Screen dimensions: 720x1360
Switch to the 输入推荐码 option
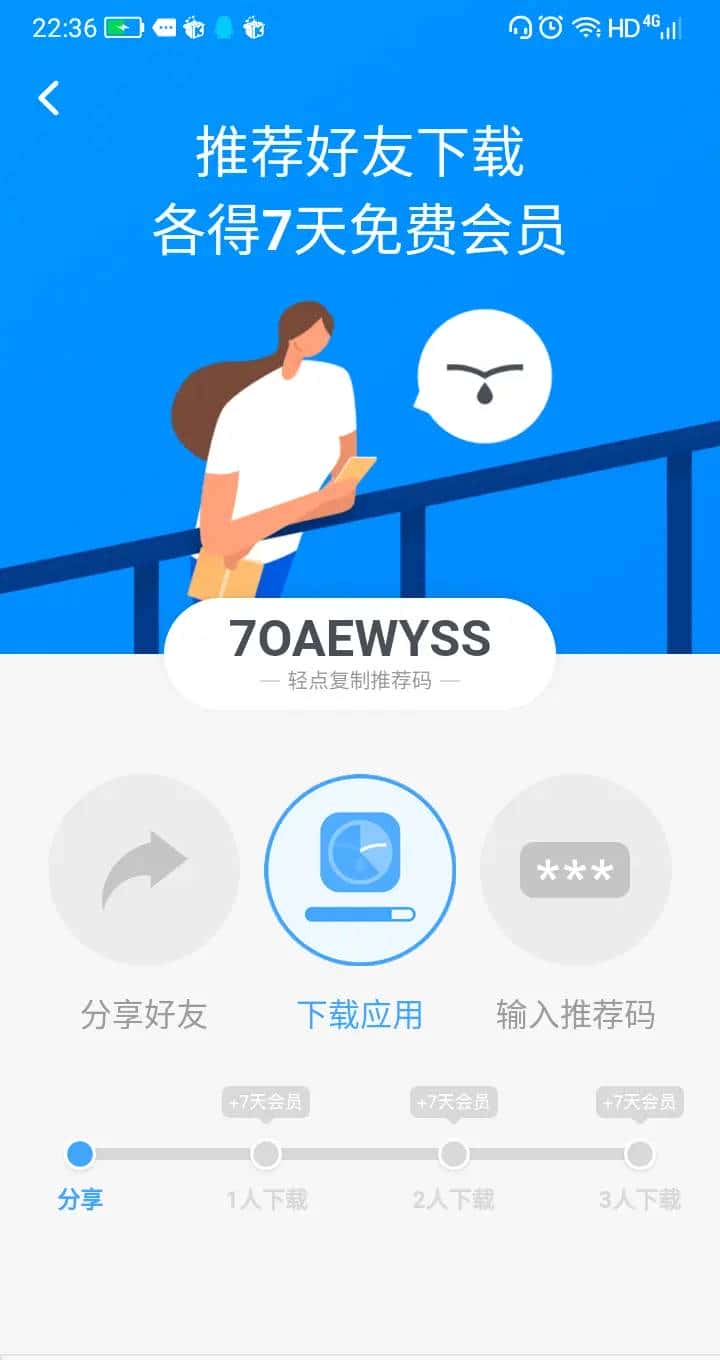point(575,1015)
